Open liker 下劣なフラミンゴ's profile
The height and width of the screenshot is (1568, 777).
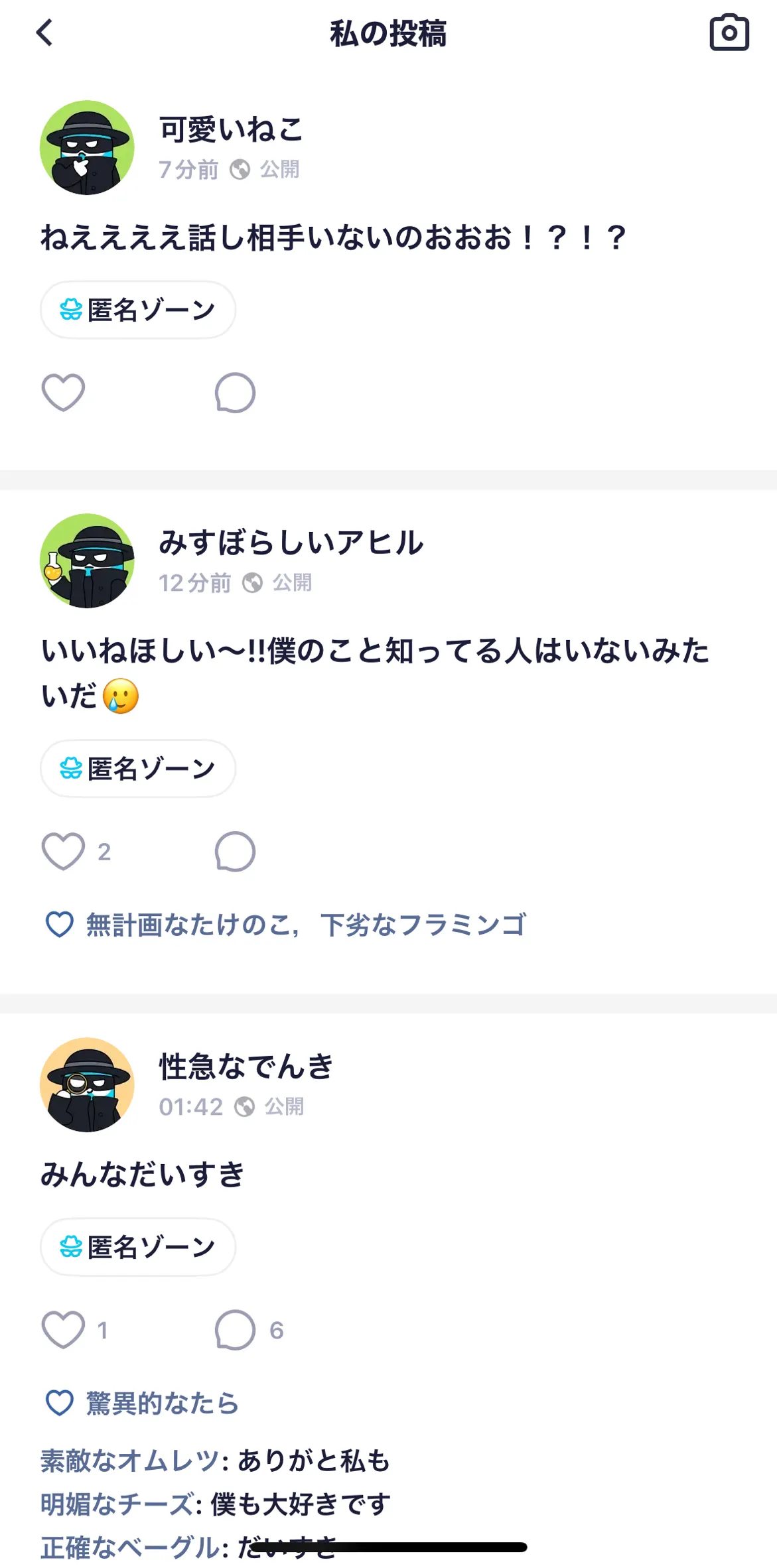click(423, 925)
